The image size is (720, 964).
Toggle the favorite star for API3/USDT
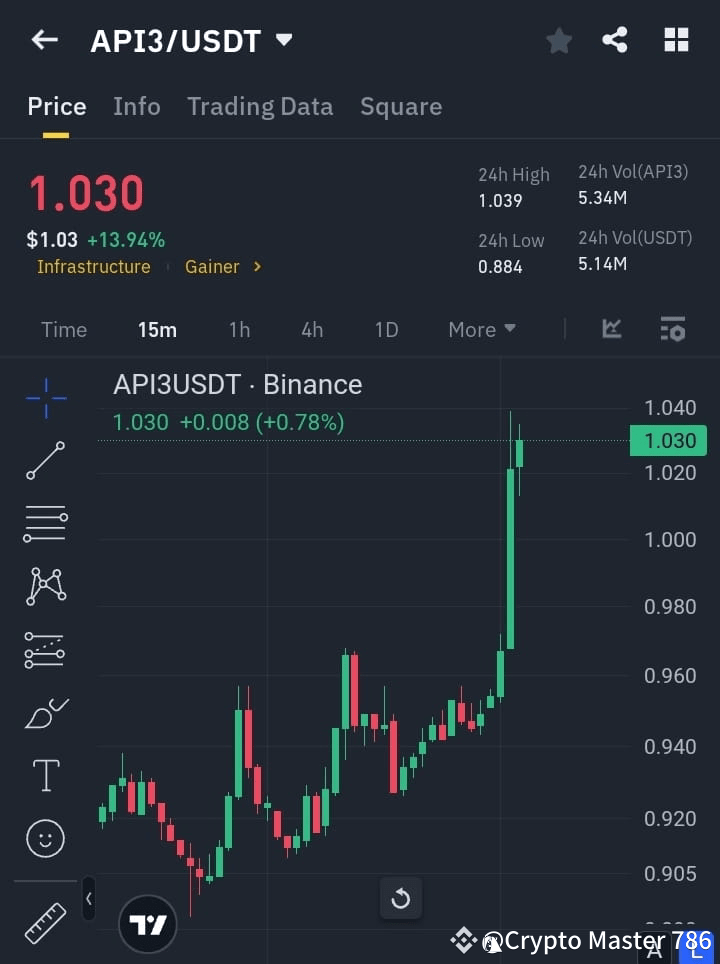tap(559, 40)
